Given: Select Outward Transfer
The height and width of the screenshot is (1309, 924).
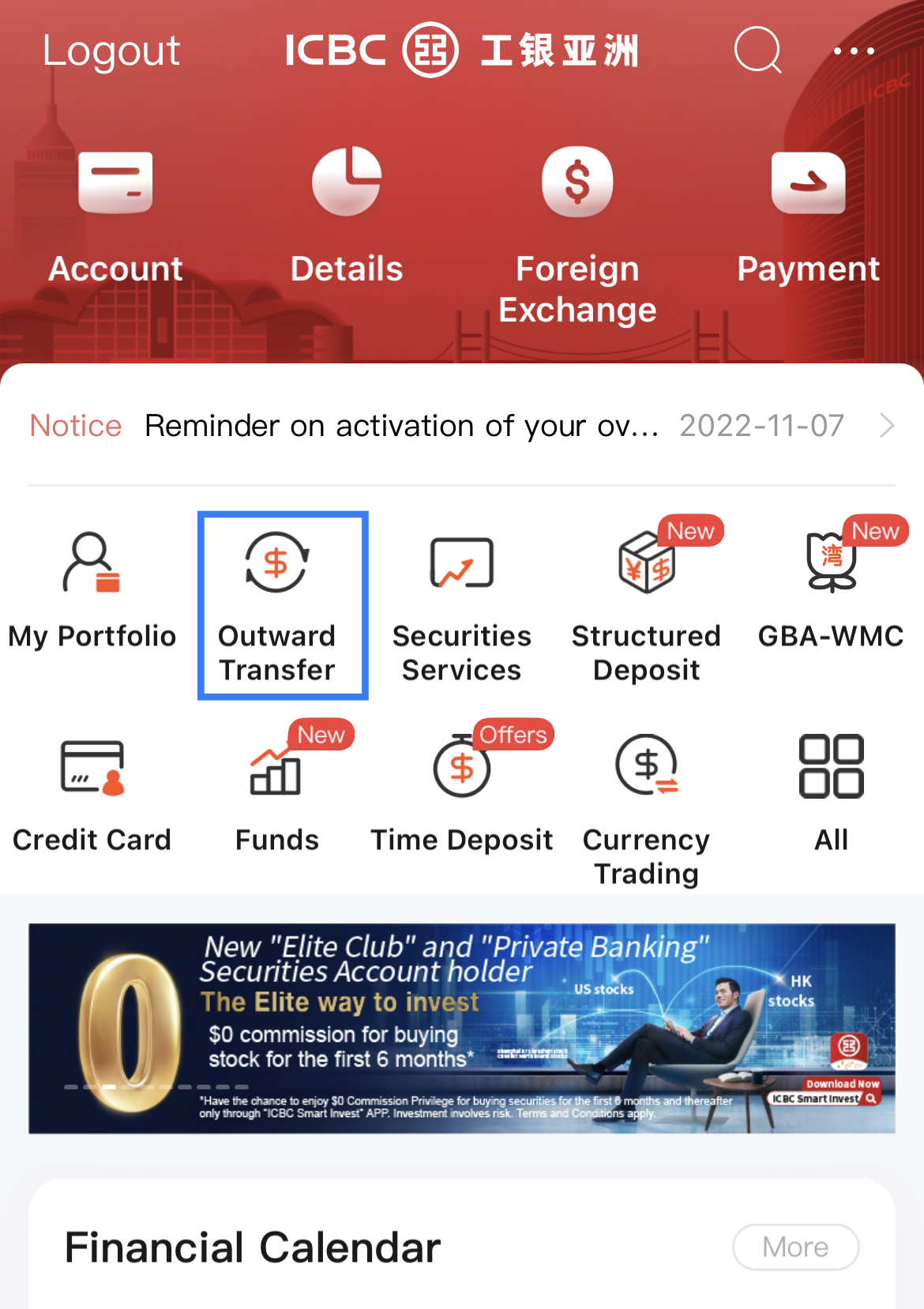Looking at the screenshot, I should 277,605.
